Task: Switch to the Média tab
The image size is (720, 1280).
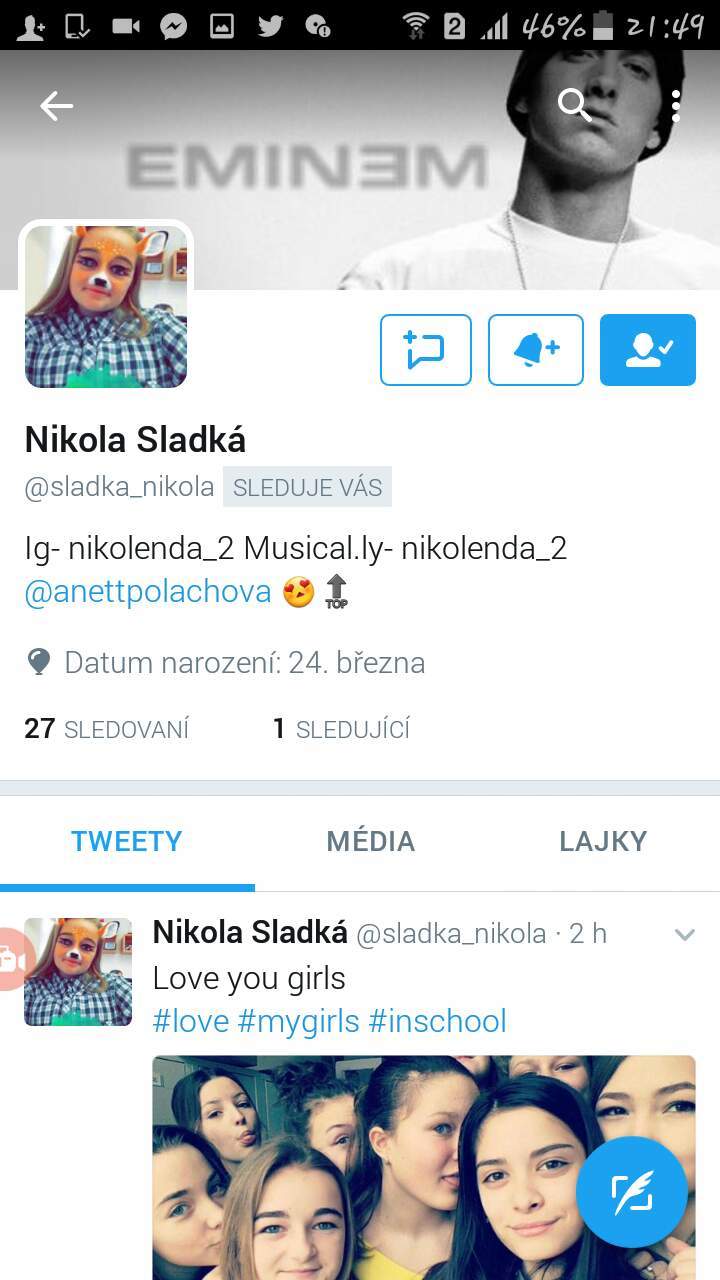Action: coord(370,841)
